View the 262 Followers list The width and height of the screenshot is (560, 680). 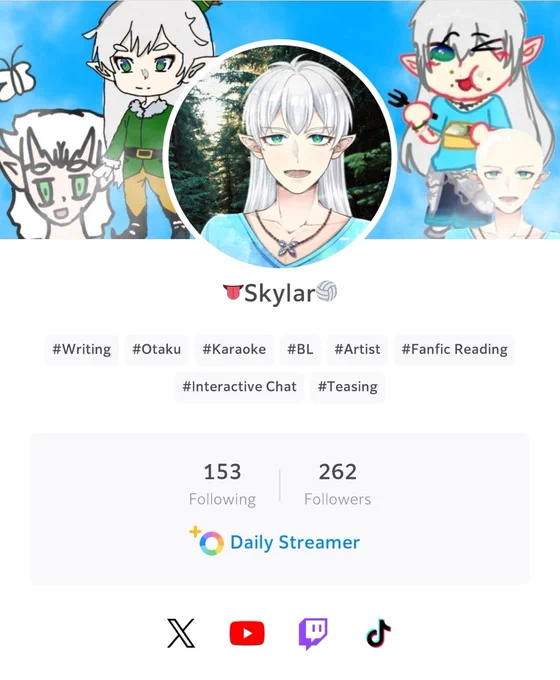point(337,484)
